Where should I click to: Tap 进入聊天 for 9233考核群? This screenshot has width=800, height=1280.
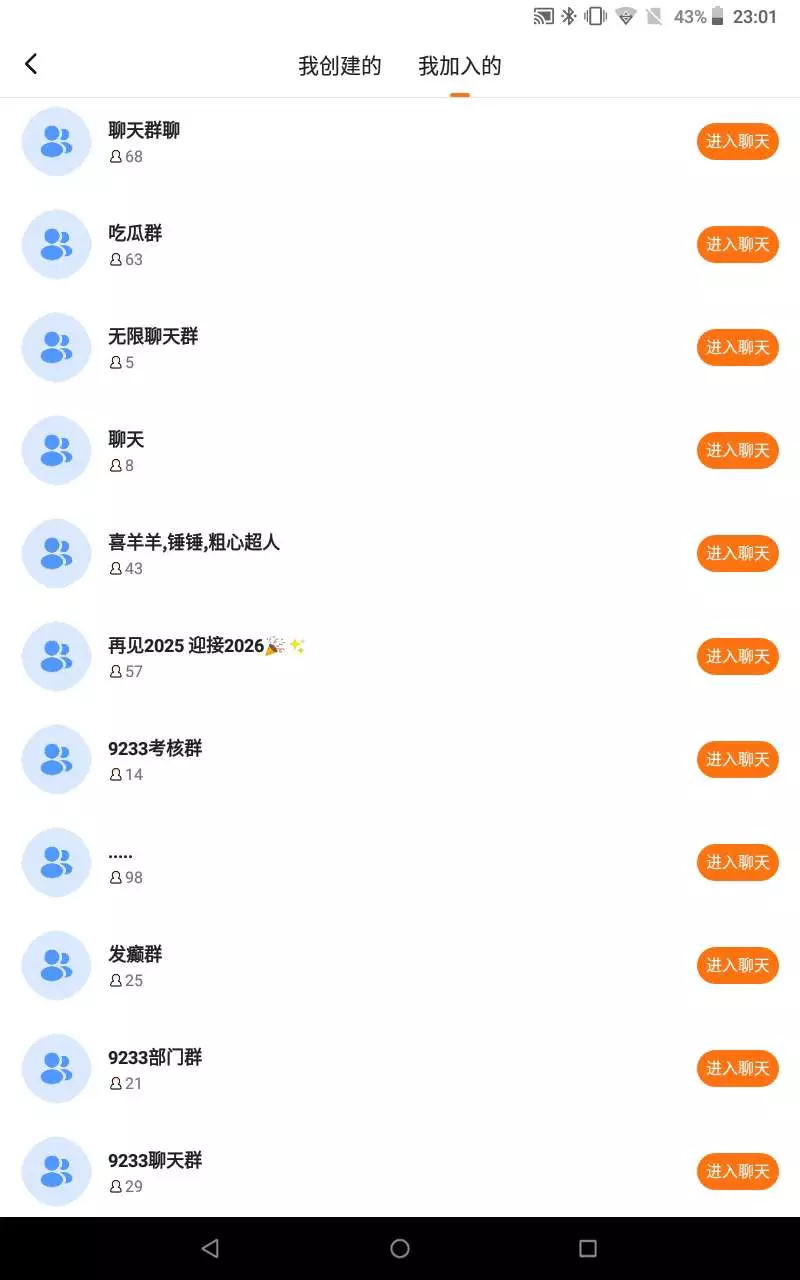(738, 759)
